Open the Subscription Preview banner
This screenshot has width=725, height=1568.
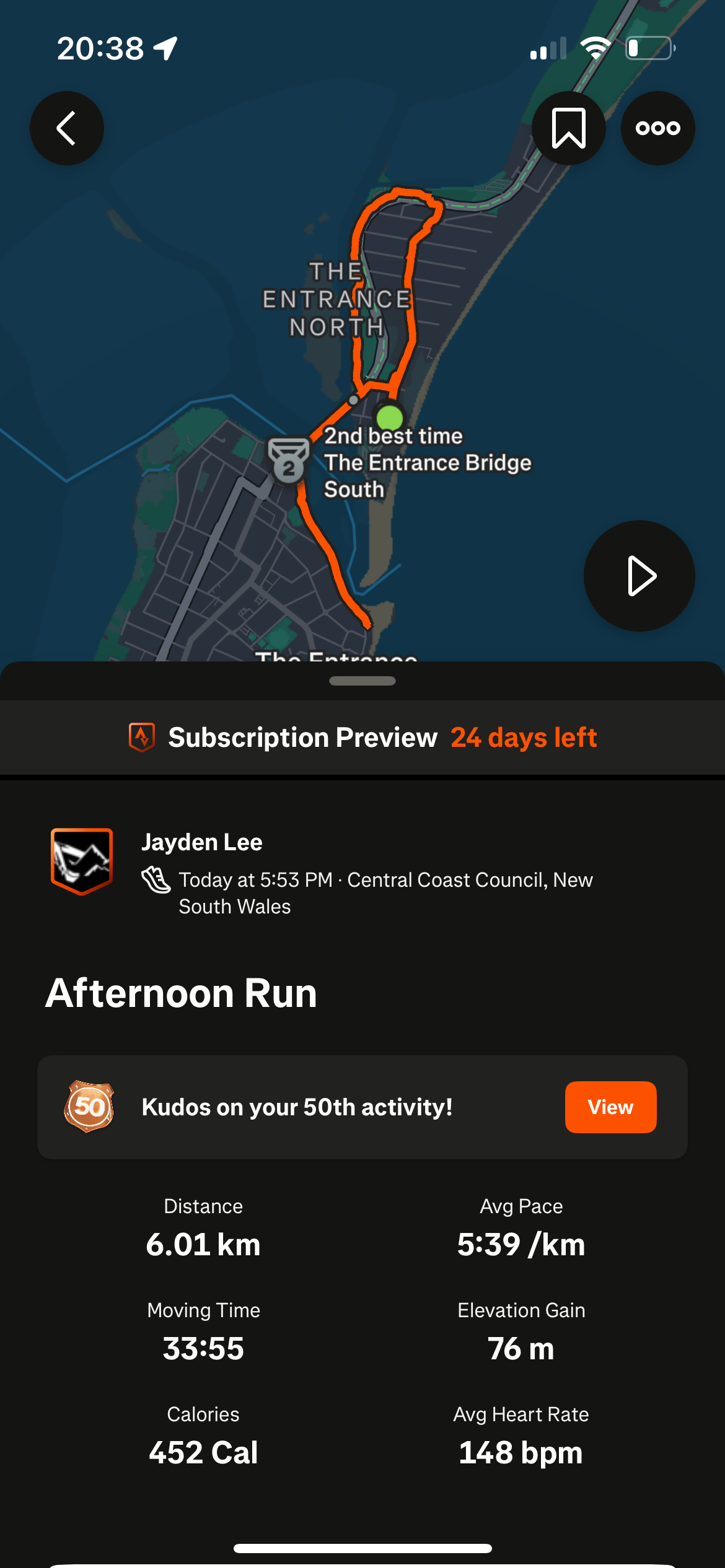point(362,738)
